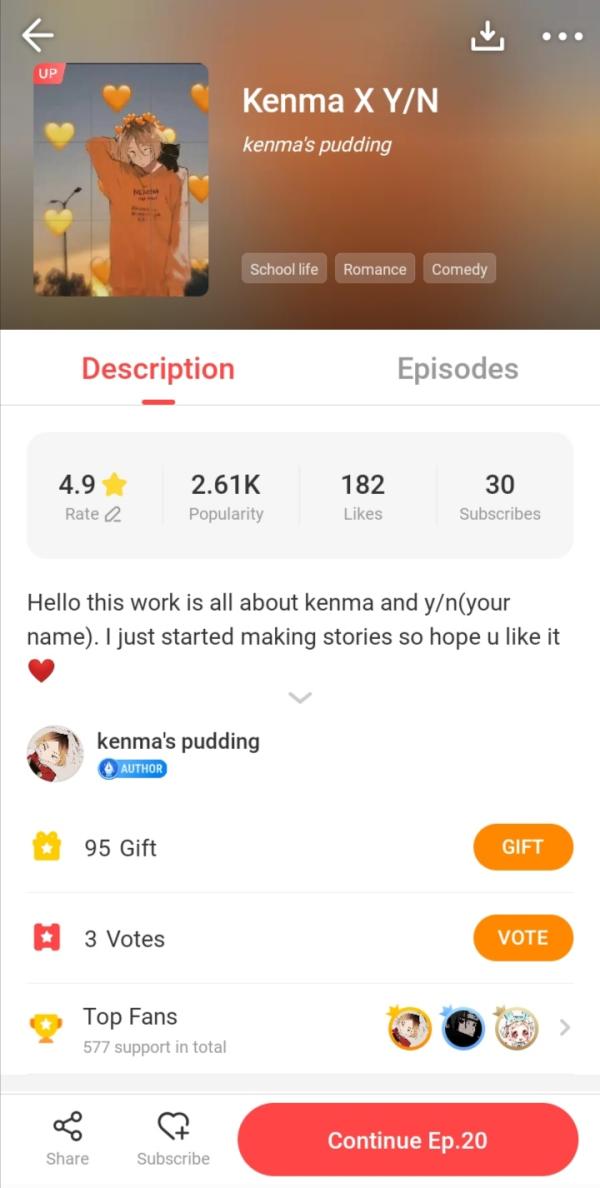Switch to the Episodes tab
The image size is (600, 1188).
tap(457, 369)
